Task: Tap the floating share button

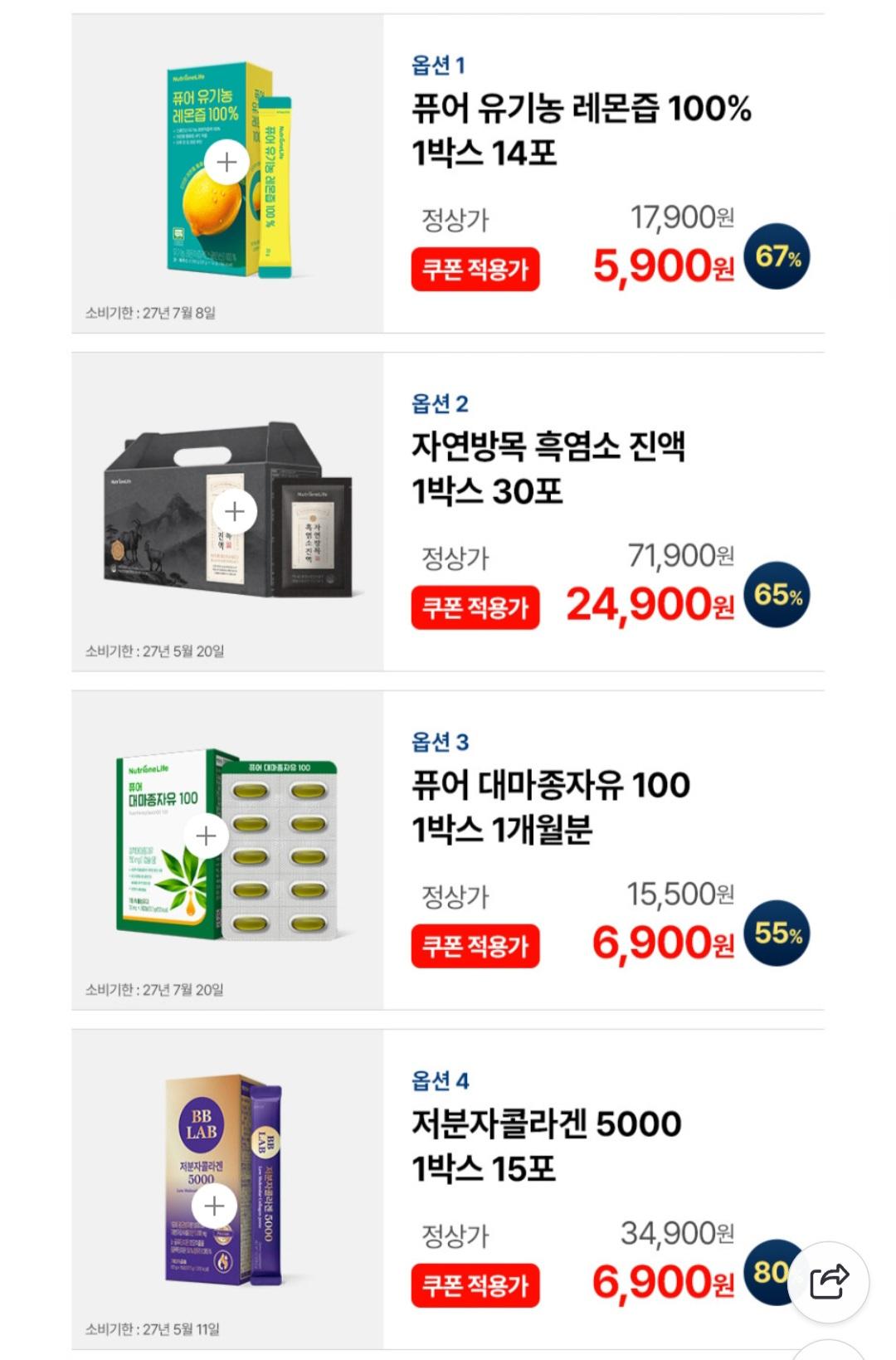Action: click(828, 1282)
